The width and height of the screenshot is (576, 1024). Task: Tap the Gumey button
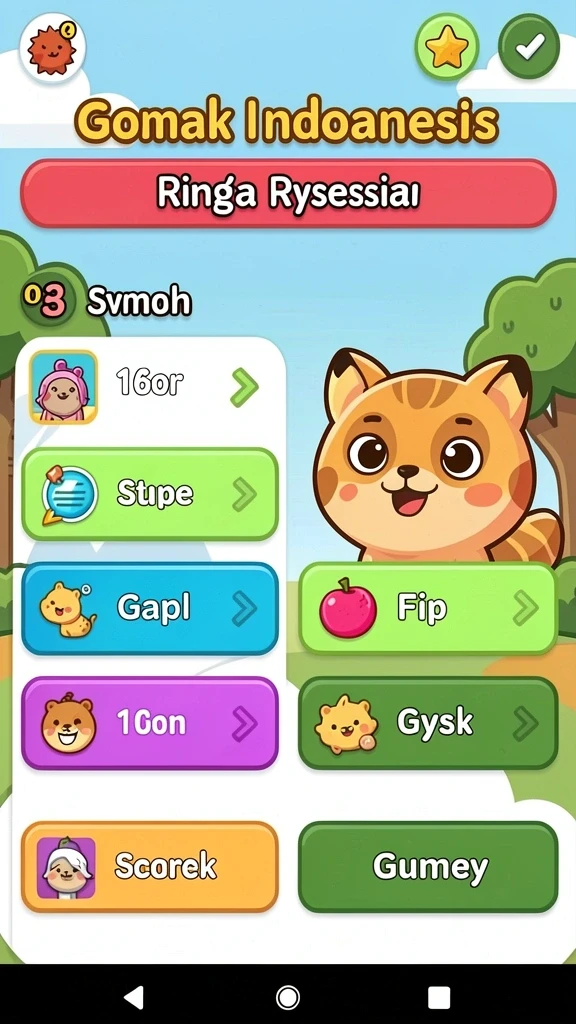[428, 867]
